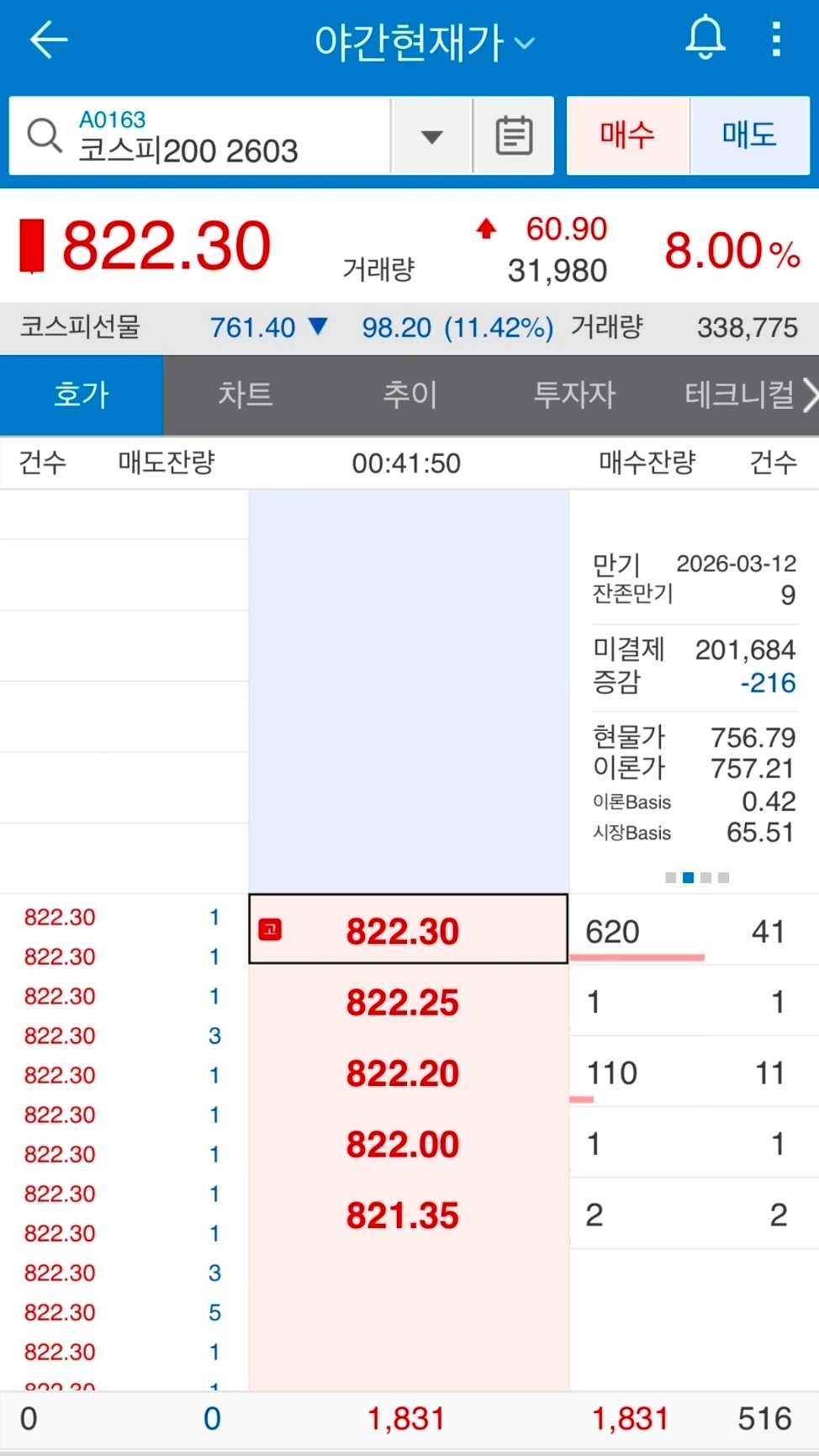Viewport: 819px width, 1456px height.
Task: Open the notifications bell
Action: tap(705, 38)
